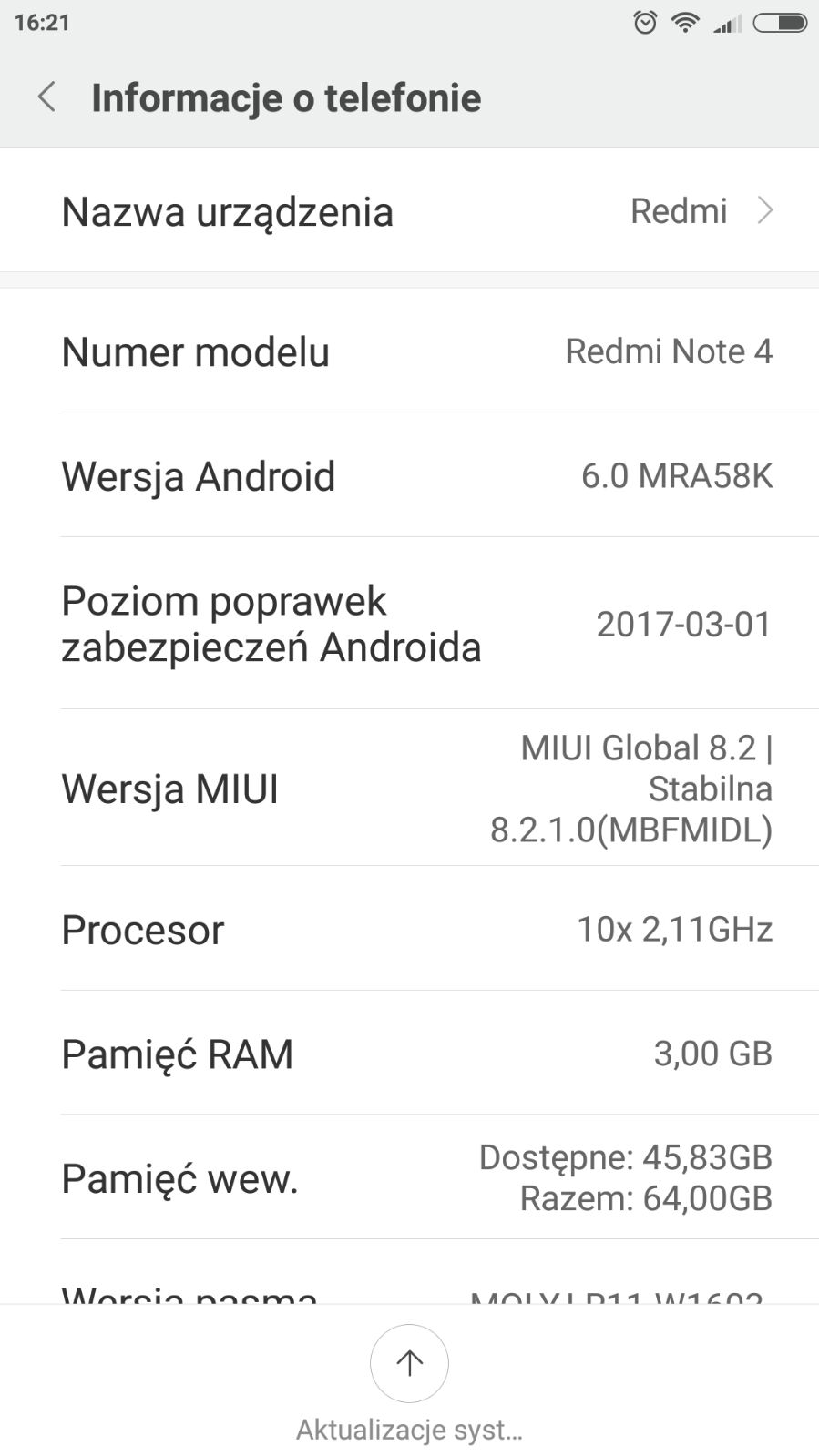
Task: Open the Pamięć wew. storage row
Action: tap(409, 1178)
